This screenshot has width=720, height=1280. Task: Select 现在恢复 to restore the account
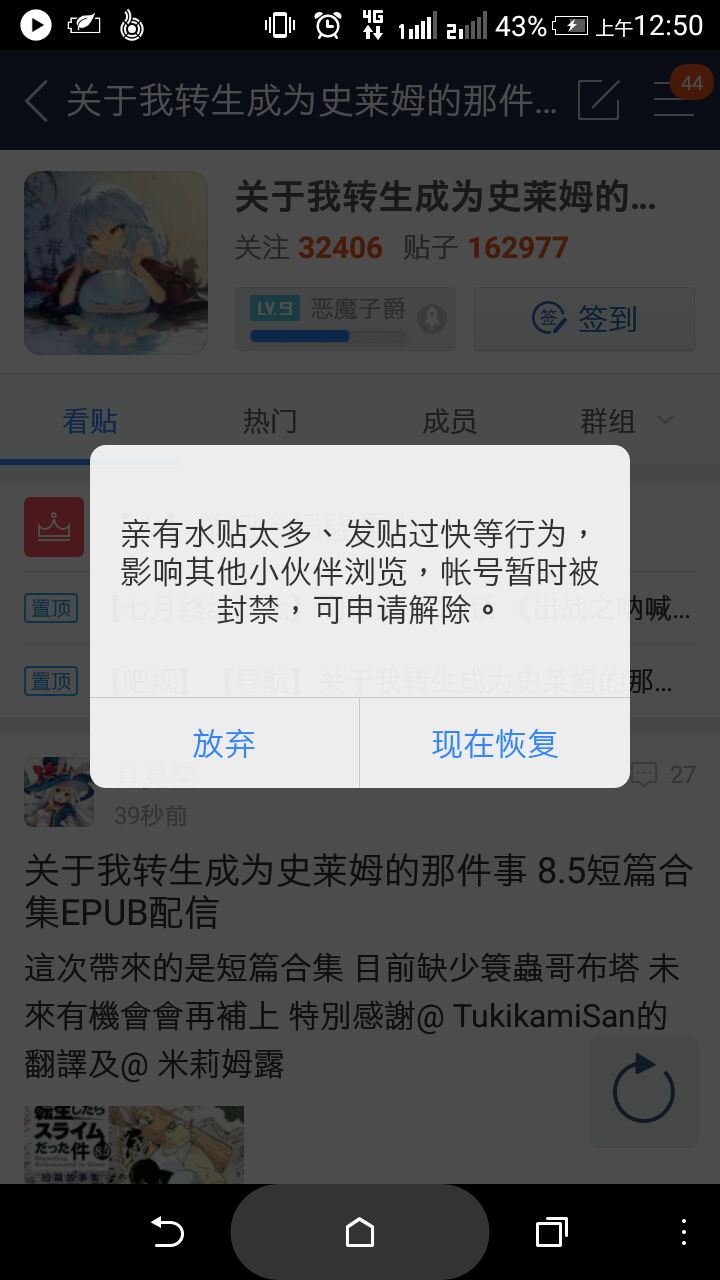pos(494,743)
